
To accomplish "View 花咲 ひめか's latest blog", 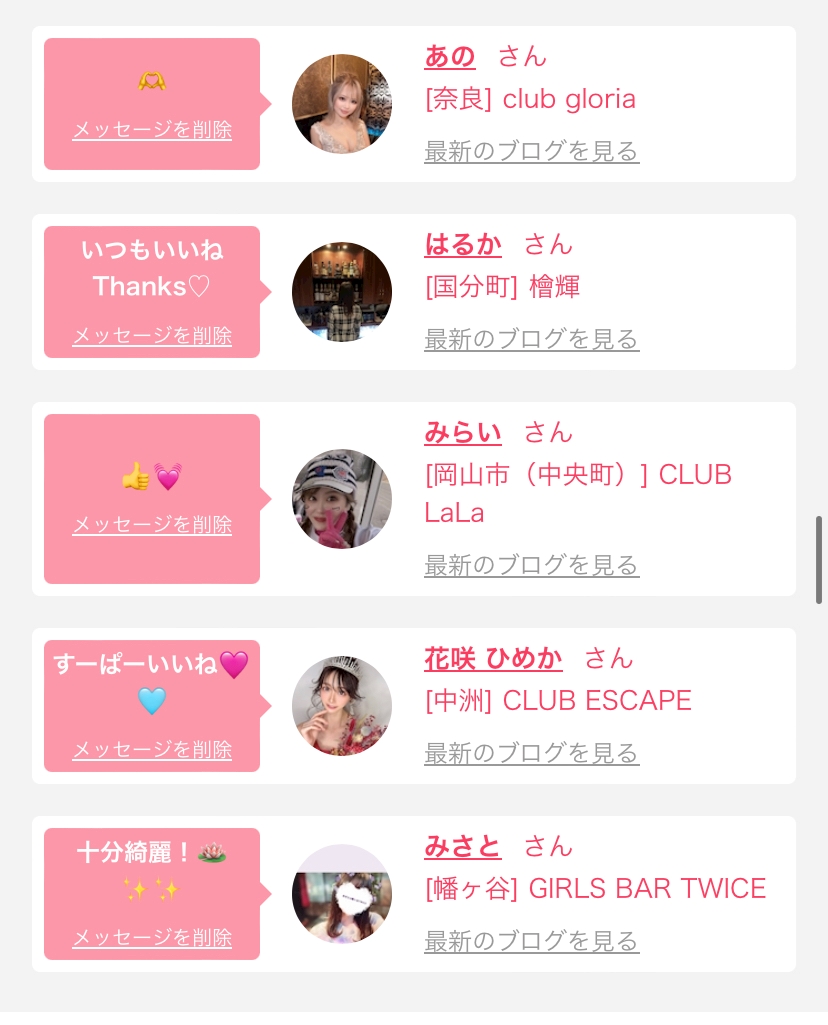I will 531,754.
